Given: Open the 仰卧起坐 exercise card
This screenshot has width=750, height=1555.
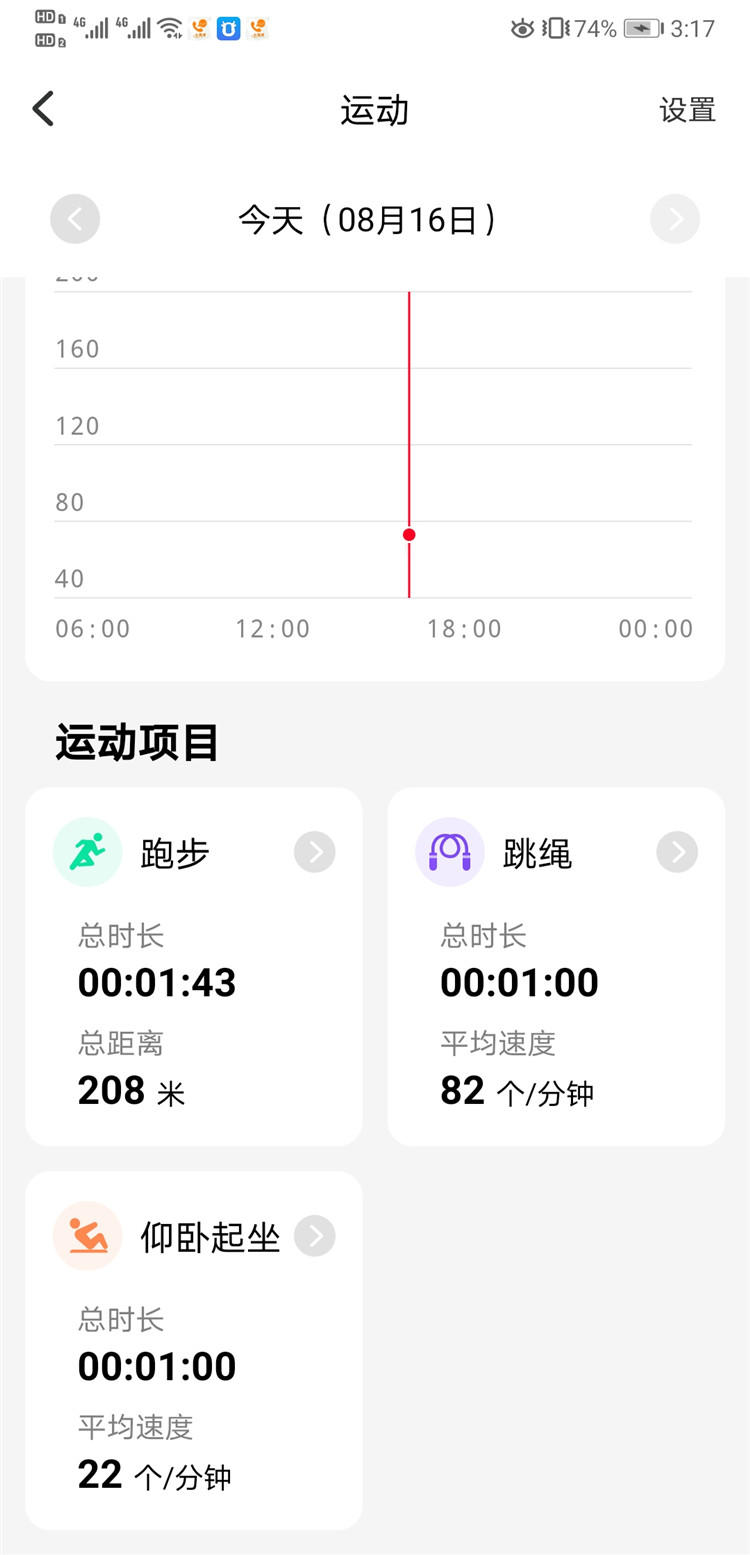Looking at the screenshot, I should point(194,1349).
